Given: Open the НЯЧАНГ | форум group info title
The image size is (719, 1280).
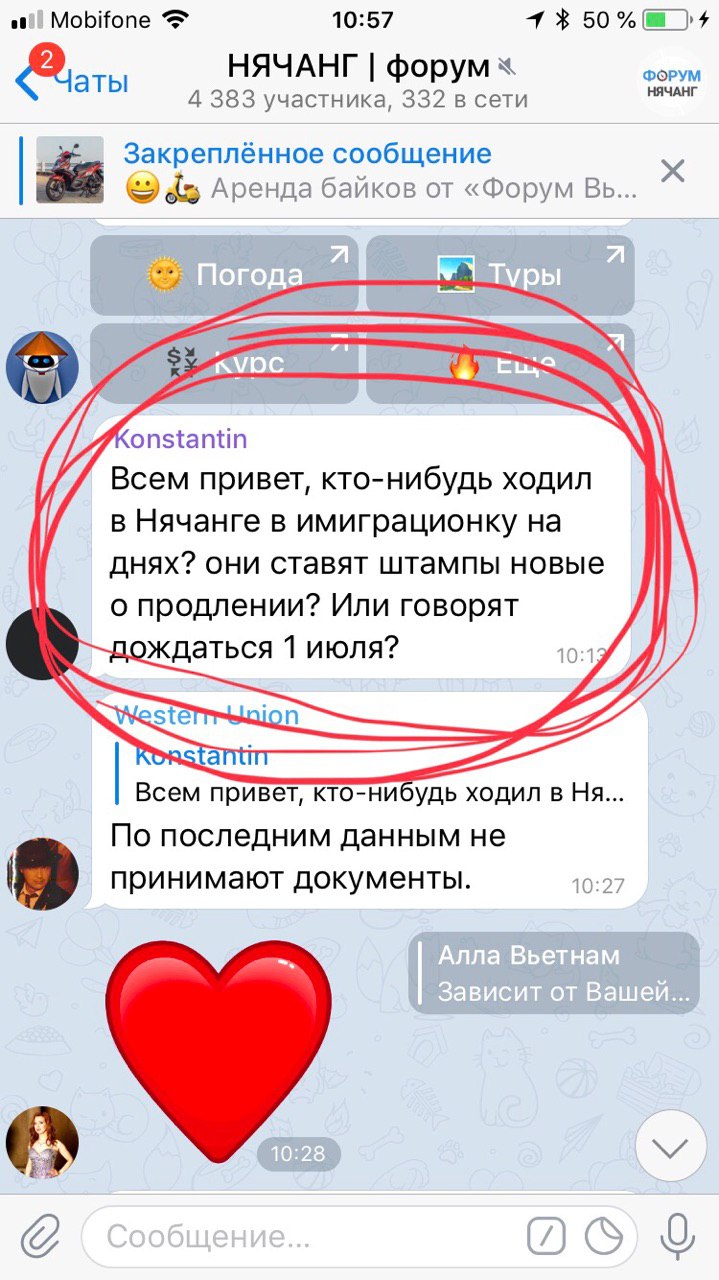Looking at the screenshot, I should click(358, 68).
